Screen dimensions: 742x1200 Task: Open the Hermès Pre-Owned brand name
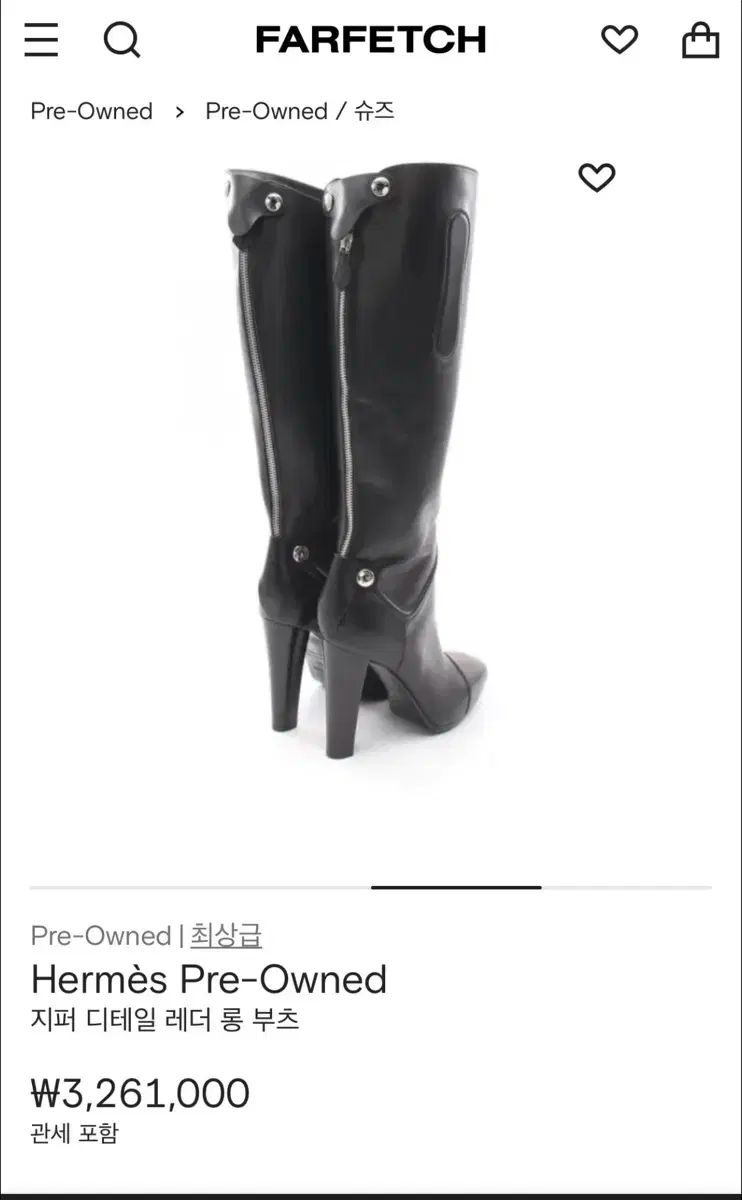click(x=209, y=979)
